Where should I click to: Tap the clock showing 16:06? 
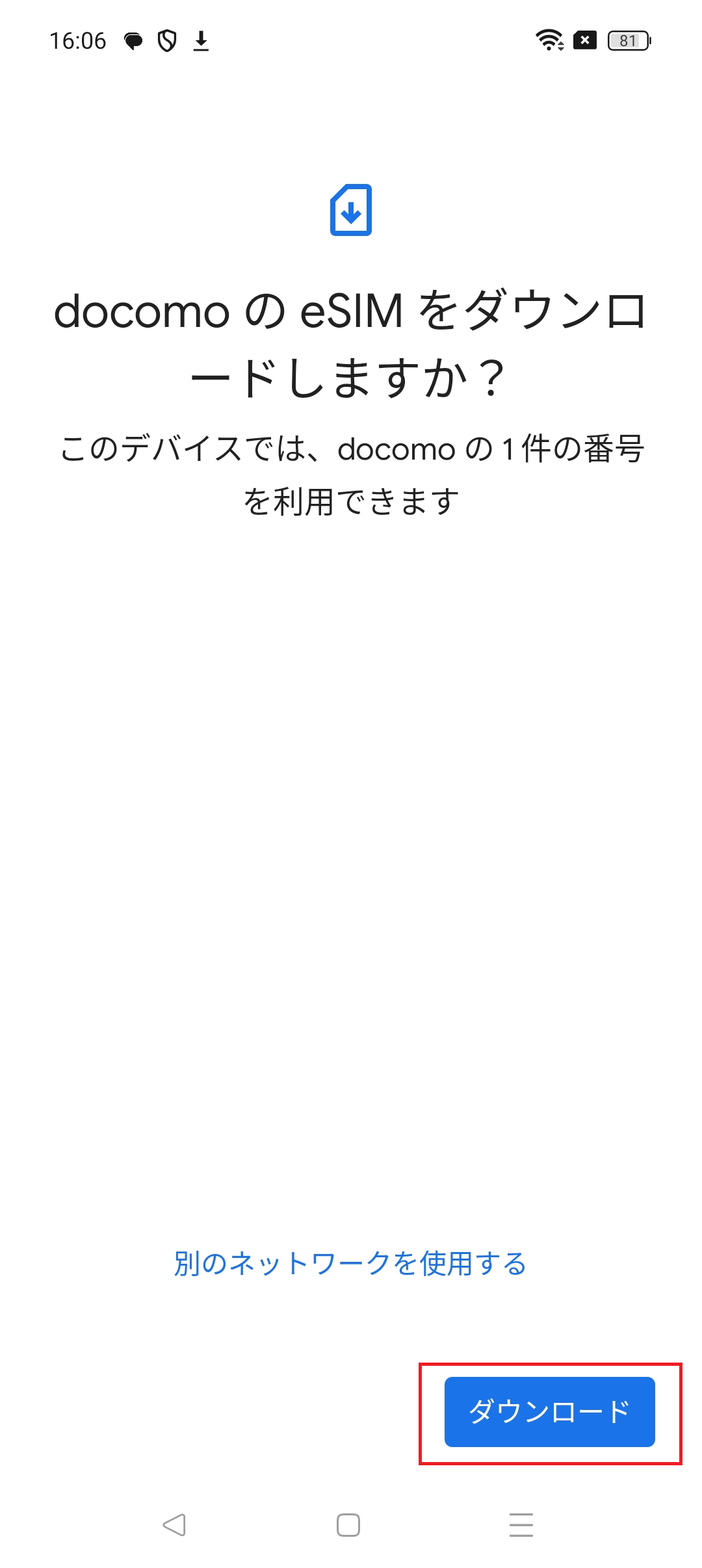click(78, 41)
